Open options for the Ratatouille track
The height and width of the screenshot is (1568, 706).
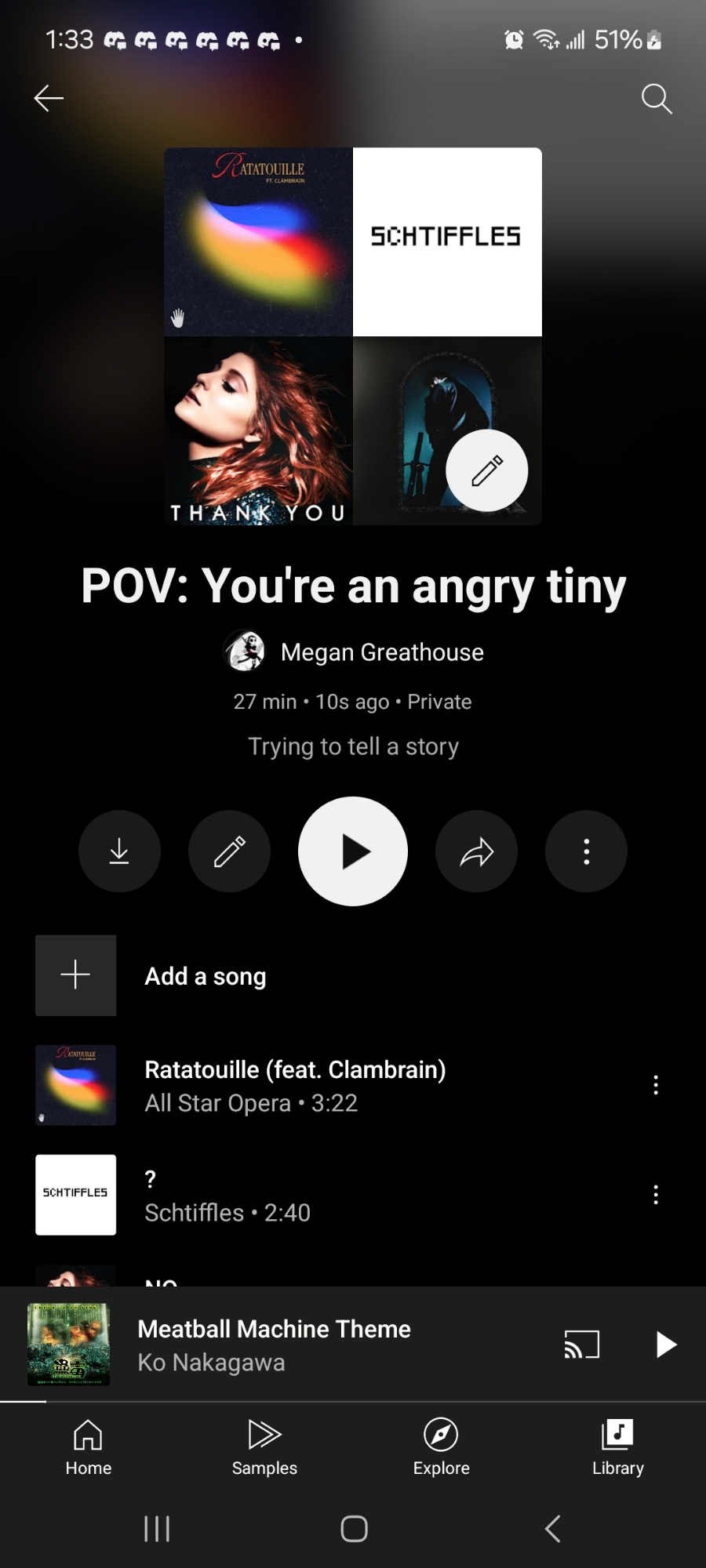[656, 1085]
